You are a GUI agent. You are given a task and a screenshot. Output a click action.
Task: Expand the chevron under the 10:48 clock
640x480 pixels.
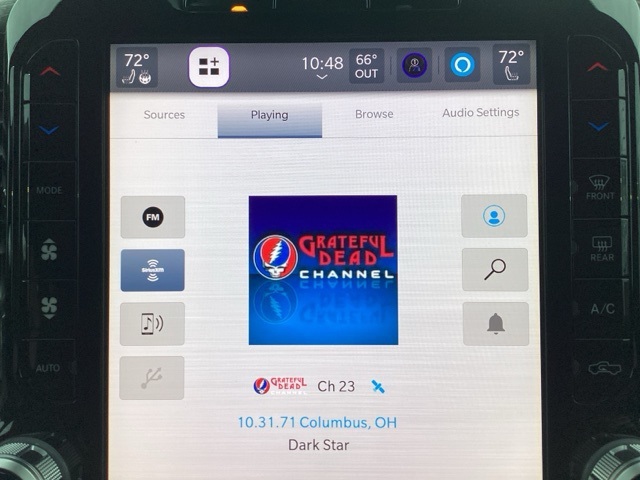pos(322,77)
